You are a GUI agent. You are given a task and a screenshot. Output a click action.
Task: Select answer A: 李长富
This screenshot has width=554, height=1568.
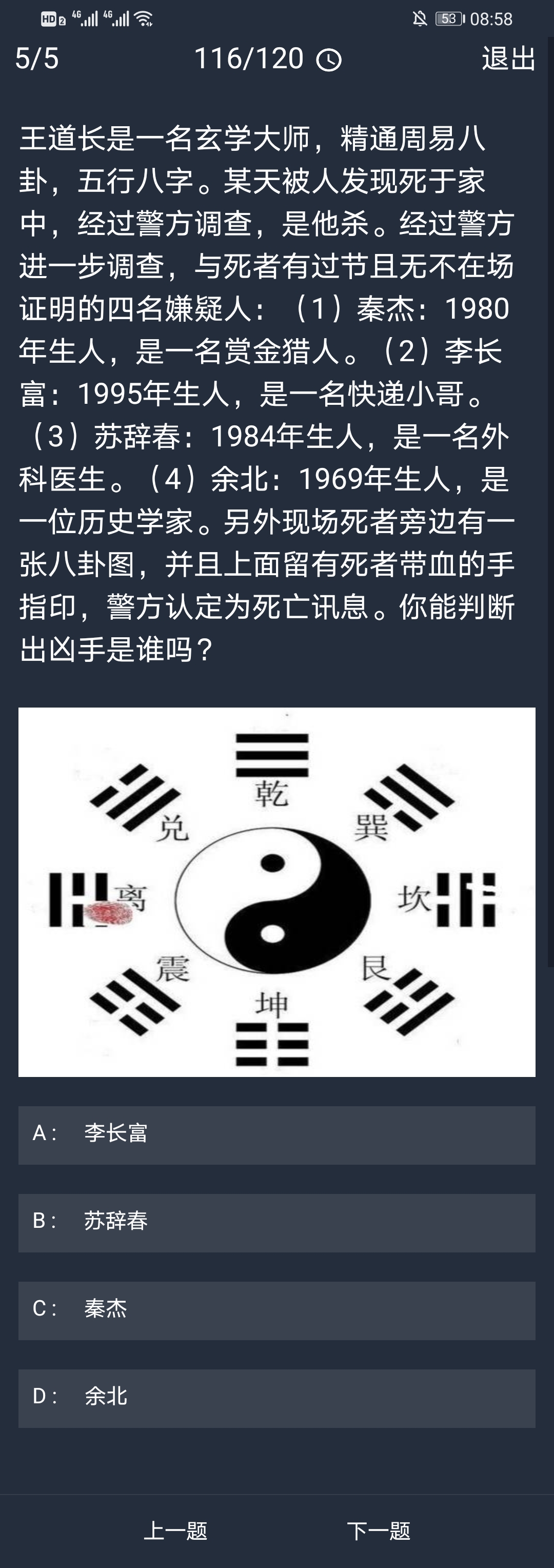point(277,1135)
